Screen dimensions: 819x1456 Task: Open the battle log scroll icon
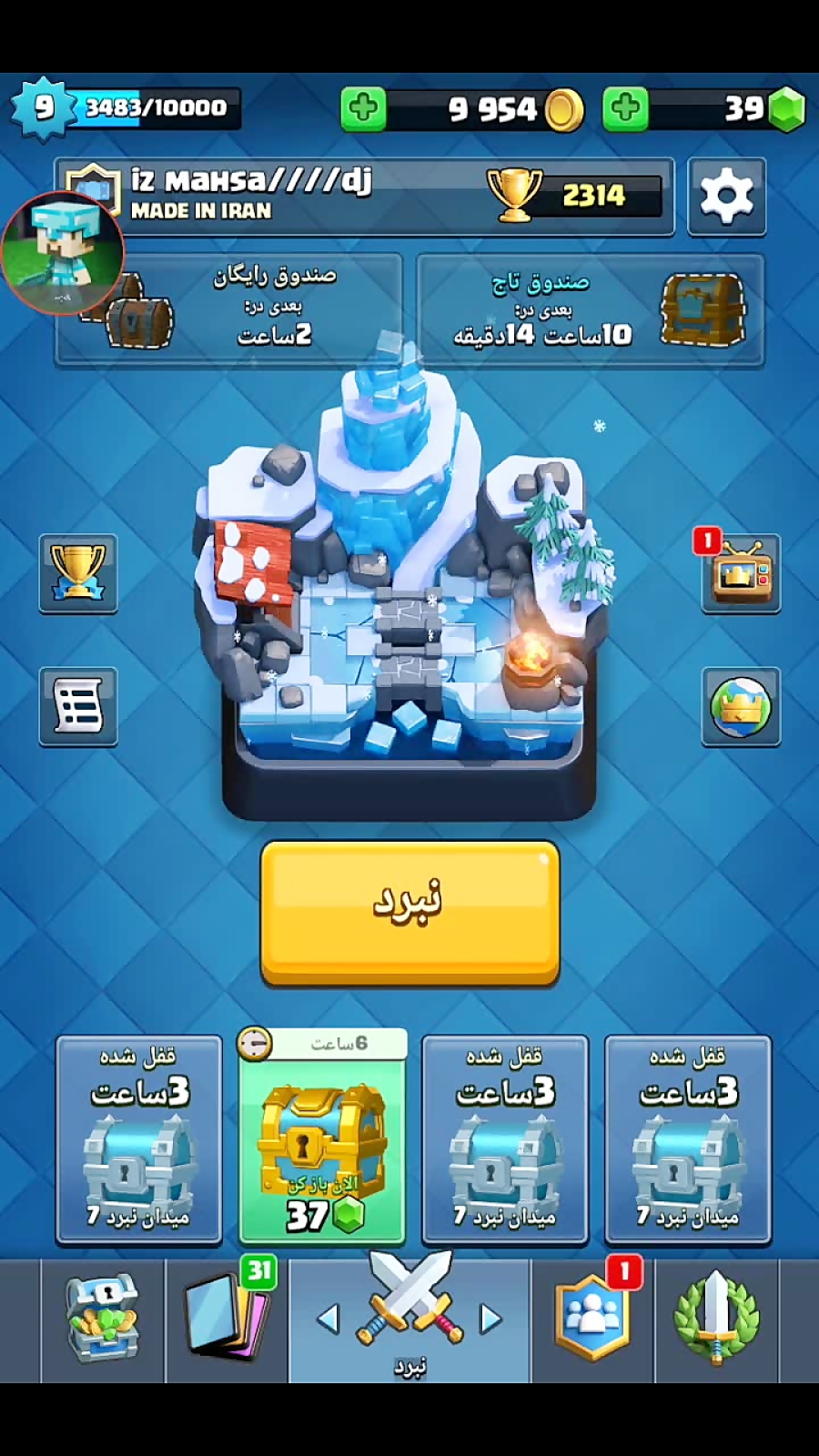(78, 706)
